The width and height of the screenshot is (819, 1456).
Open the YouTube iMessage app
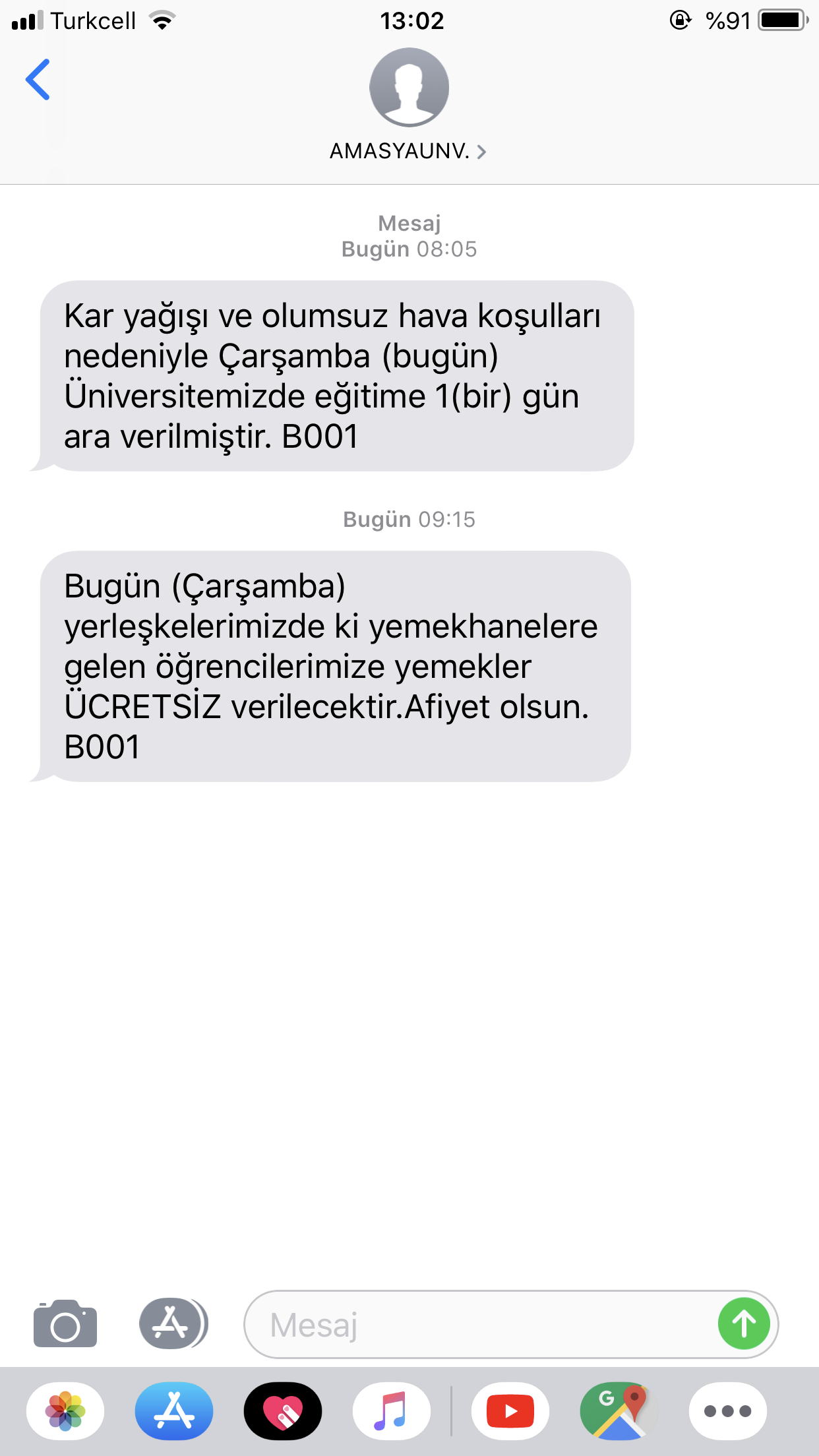point(510,1411)
